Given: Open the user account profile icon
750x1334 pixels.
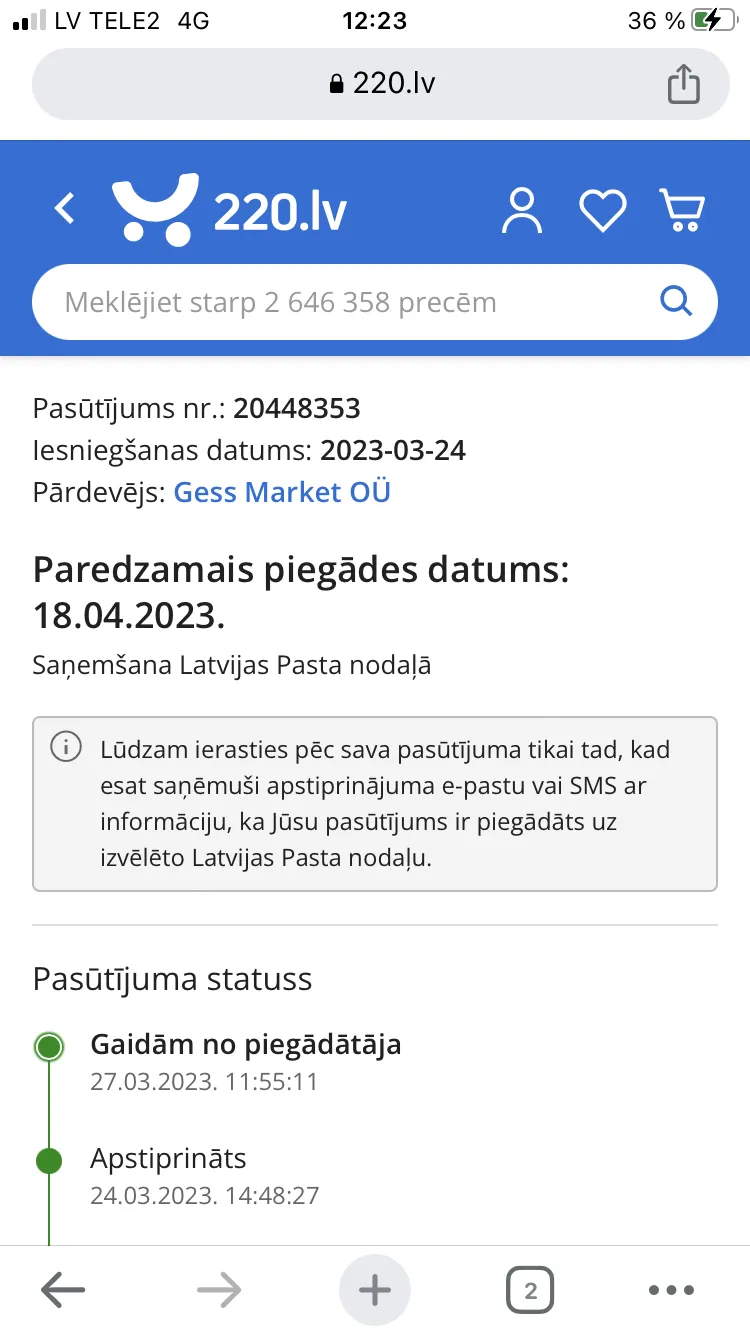Looking at the screenshot, I should (x=521, y=211).
